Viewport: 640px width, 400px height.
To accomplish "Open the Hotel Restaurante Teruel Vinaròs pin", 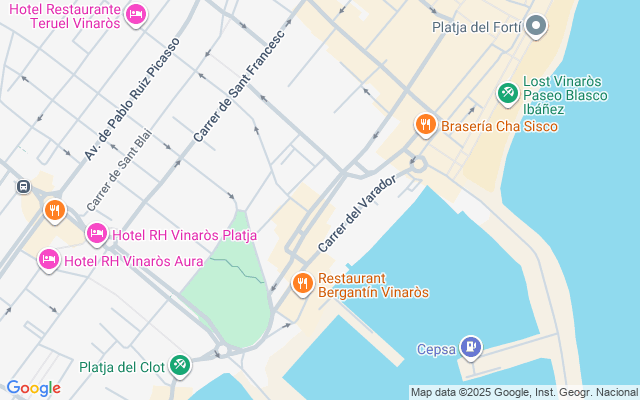I will tap(136, 15).
